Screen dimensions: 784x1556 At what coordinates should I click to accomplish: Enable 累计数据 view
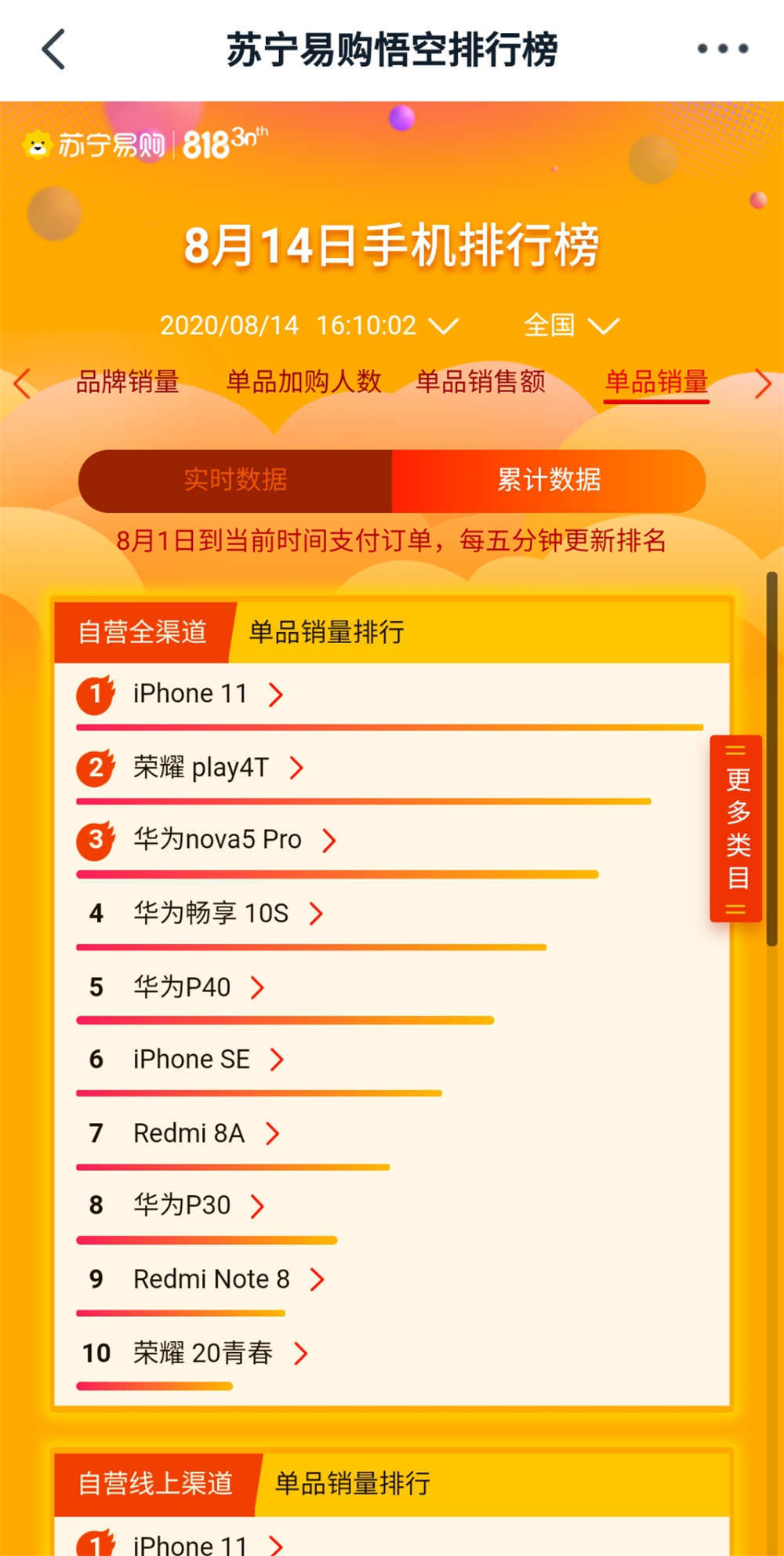(547, 481)
